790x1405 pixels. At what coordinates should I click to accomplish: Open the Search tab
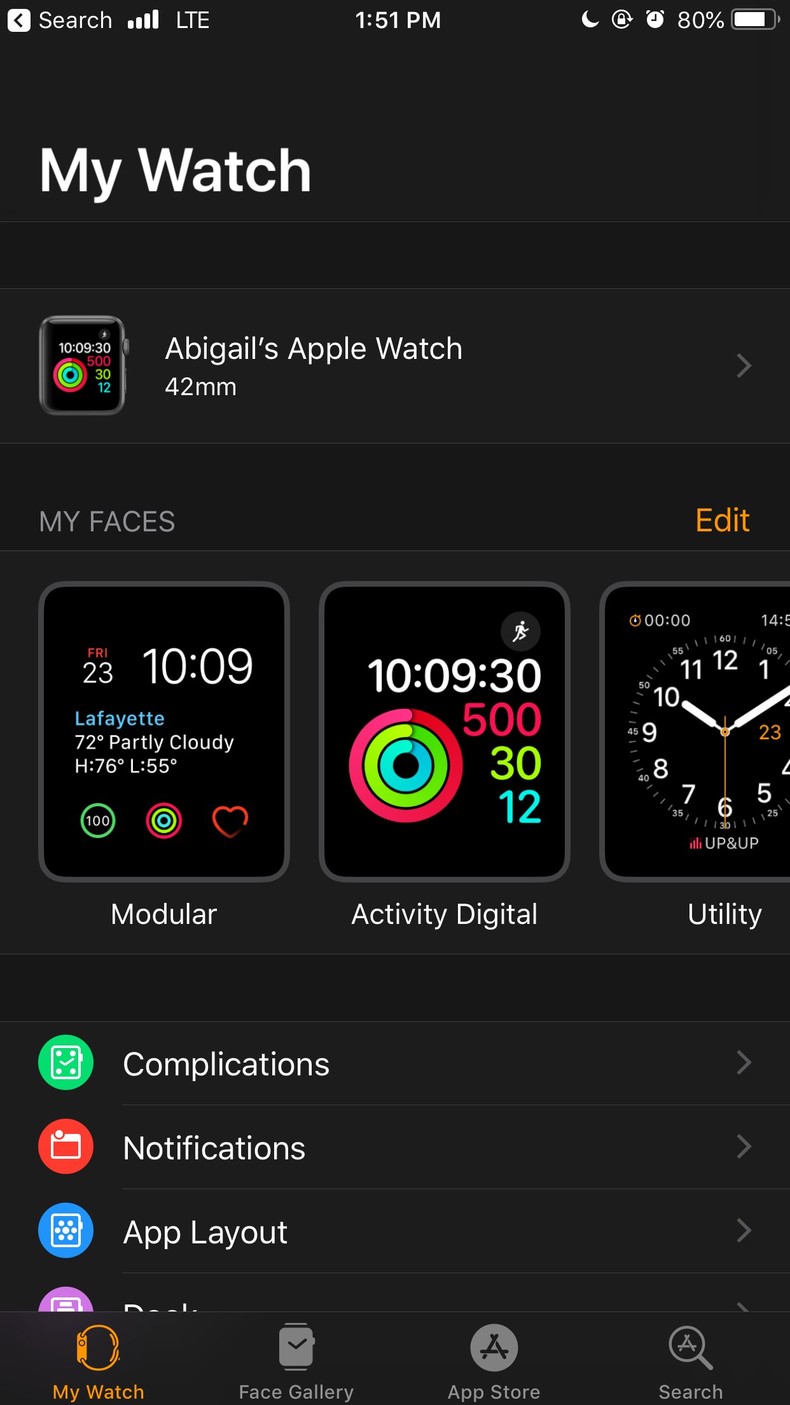pos(690,1362)
